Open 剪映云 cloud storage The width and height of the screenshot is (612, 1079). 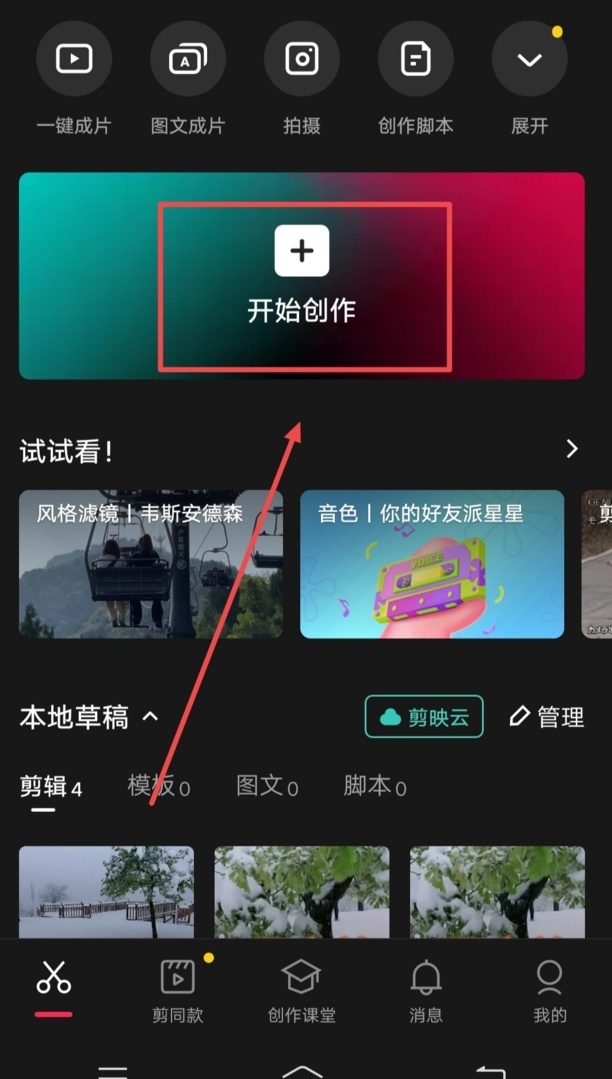[424, 716]
